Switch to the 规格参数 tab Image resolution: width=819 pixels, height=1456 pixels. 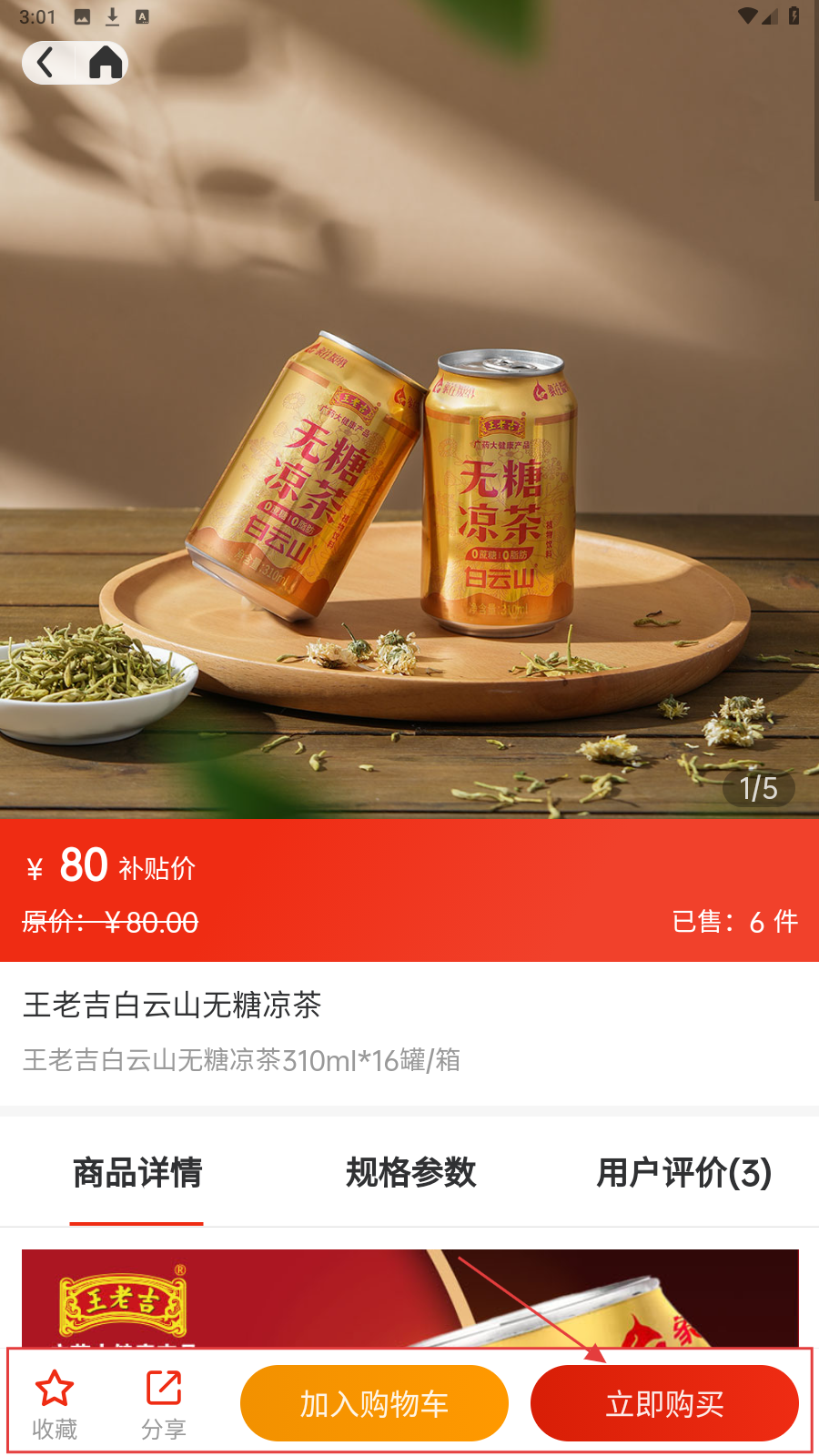coord(410,1173)
